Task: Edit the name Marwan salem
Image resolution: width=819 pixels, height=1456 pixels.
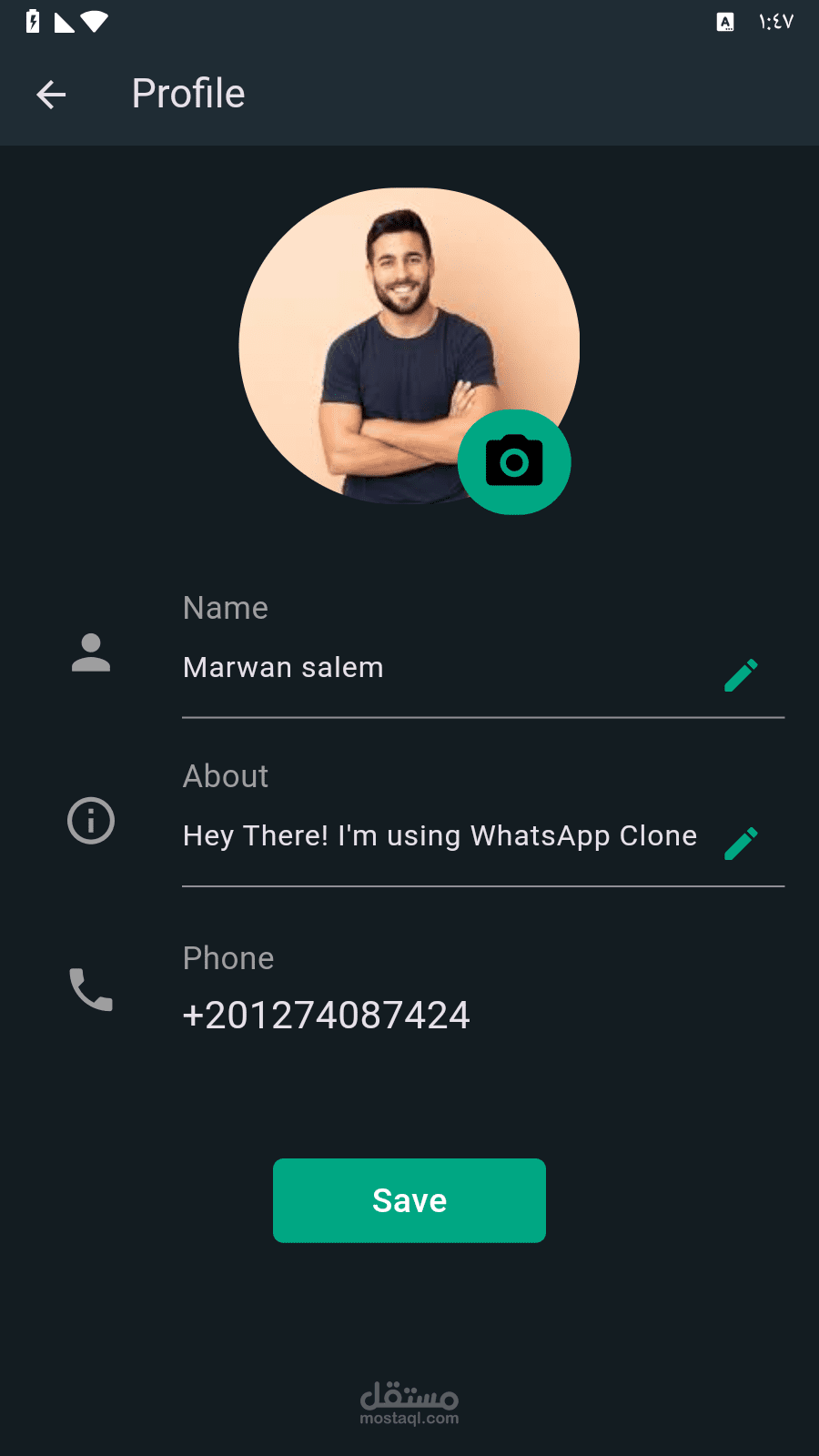Action: [741, 675]
